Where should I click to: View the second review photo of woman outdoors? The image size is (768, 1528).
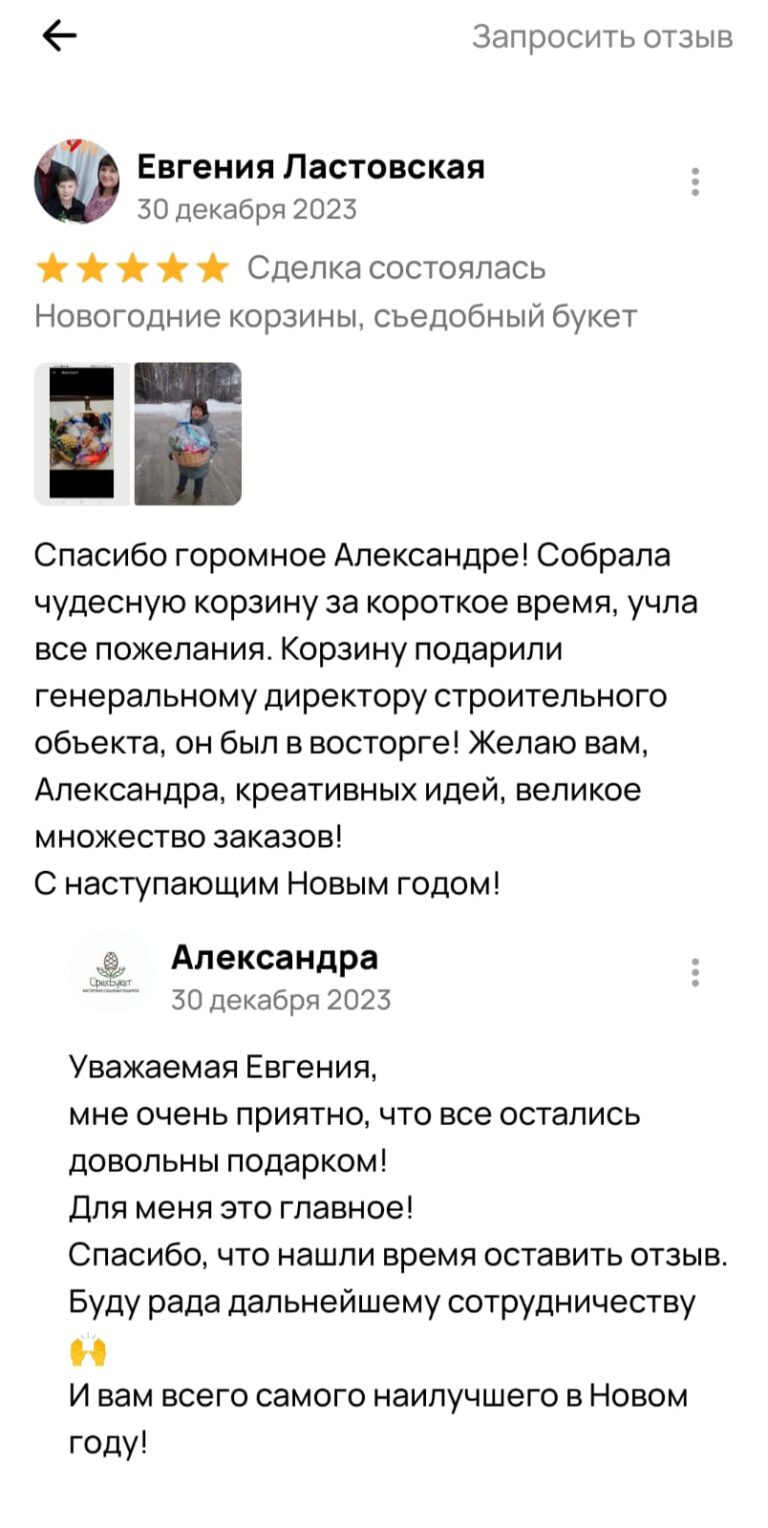(188, 433)
